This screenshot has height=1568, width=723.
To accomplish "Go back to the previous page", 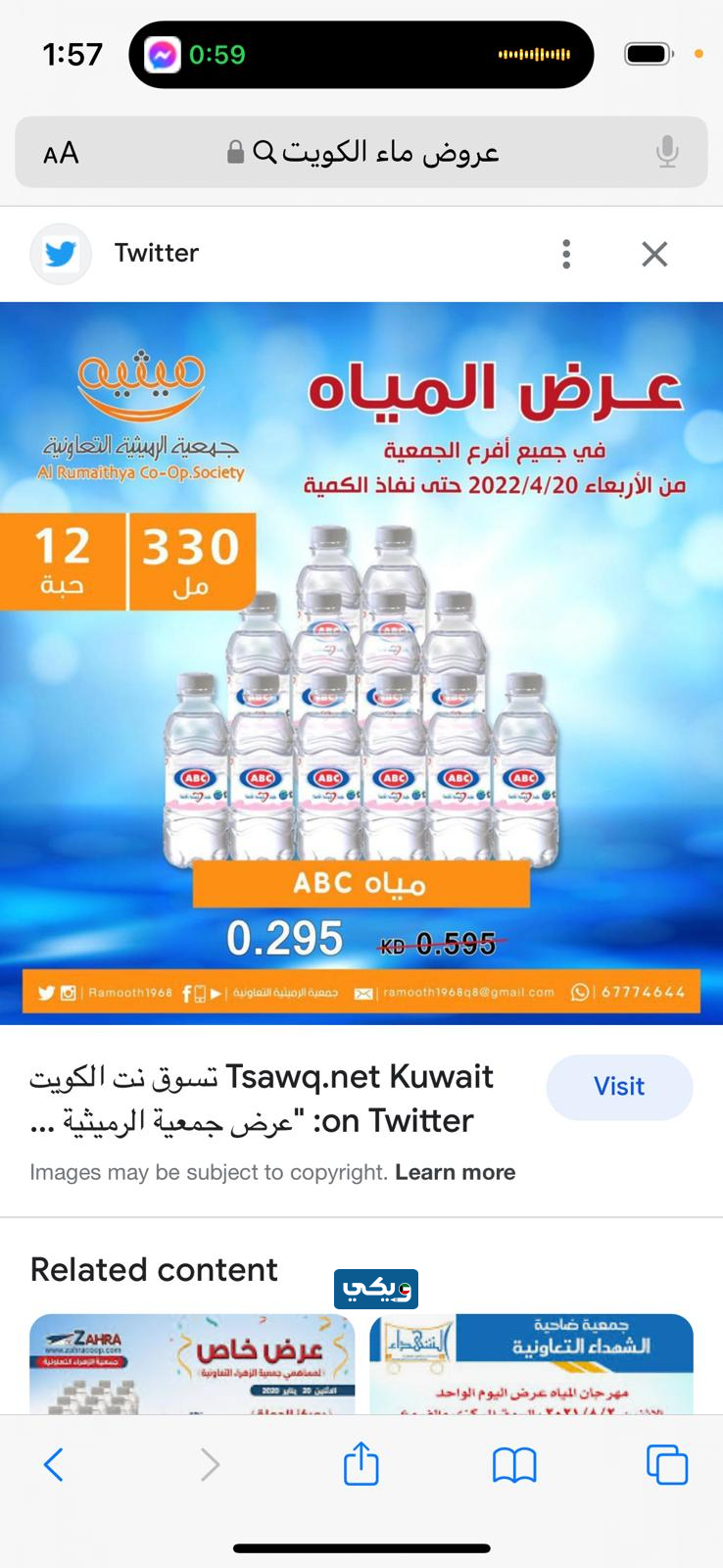I will pos(54,1465).
